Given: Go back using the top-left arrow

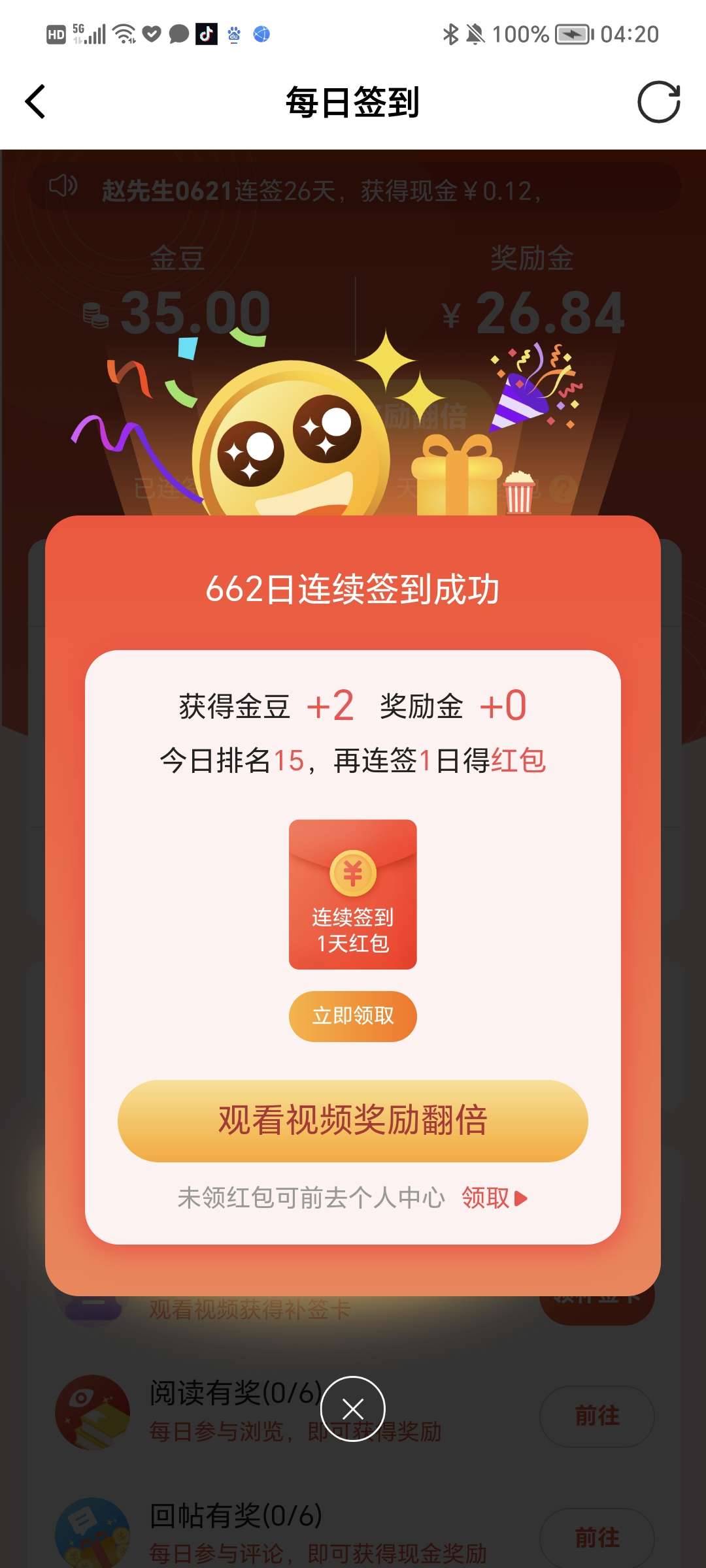Looking at the screenshot, I should click(35, 102).
